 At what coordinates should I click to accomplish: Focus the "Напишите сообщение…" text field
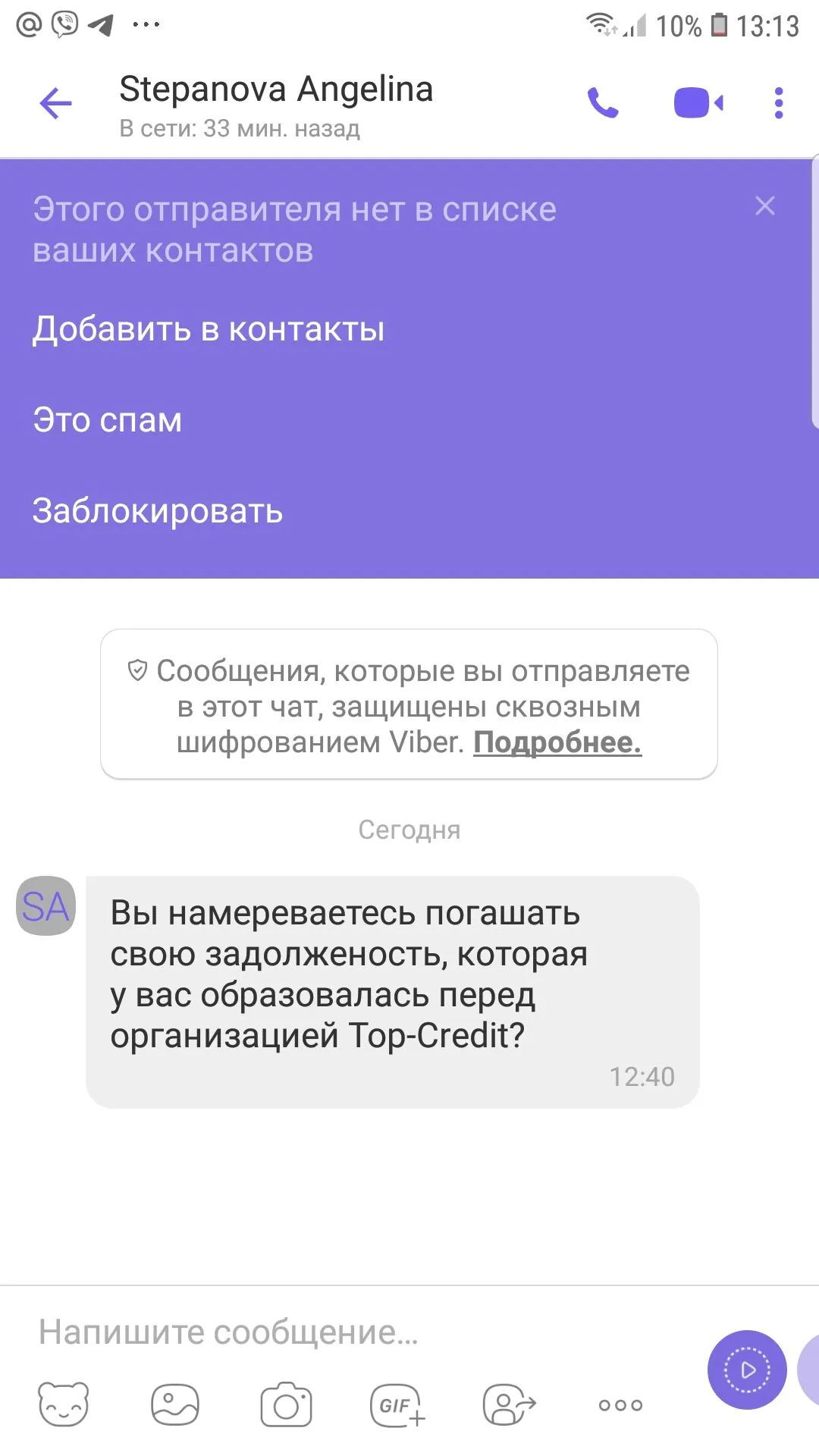click(364, 1332)
